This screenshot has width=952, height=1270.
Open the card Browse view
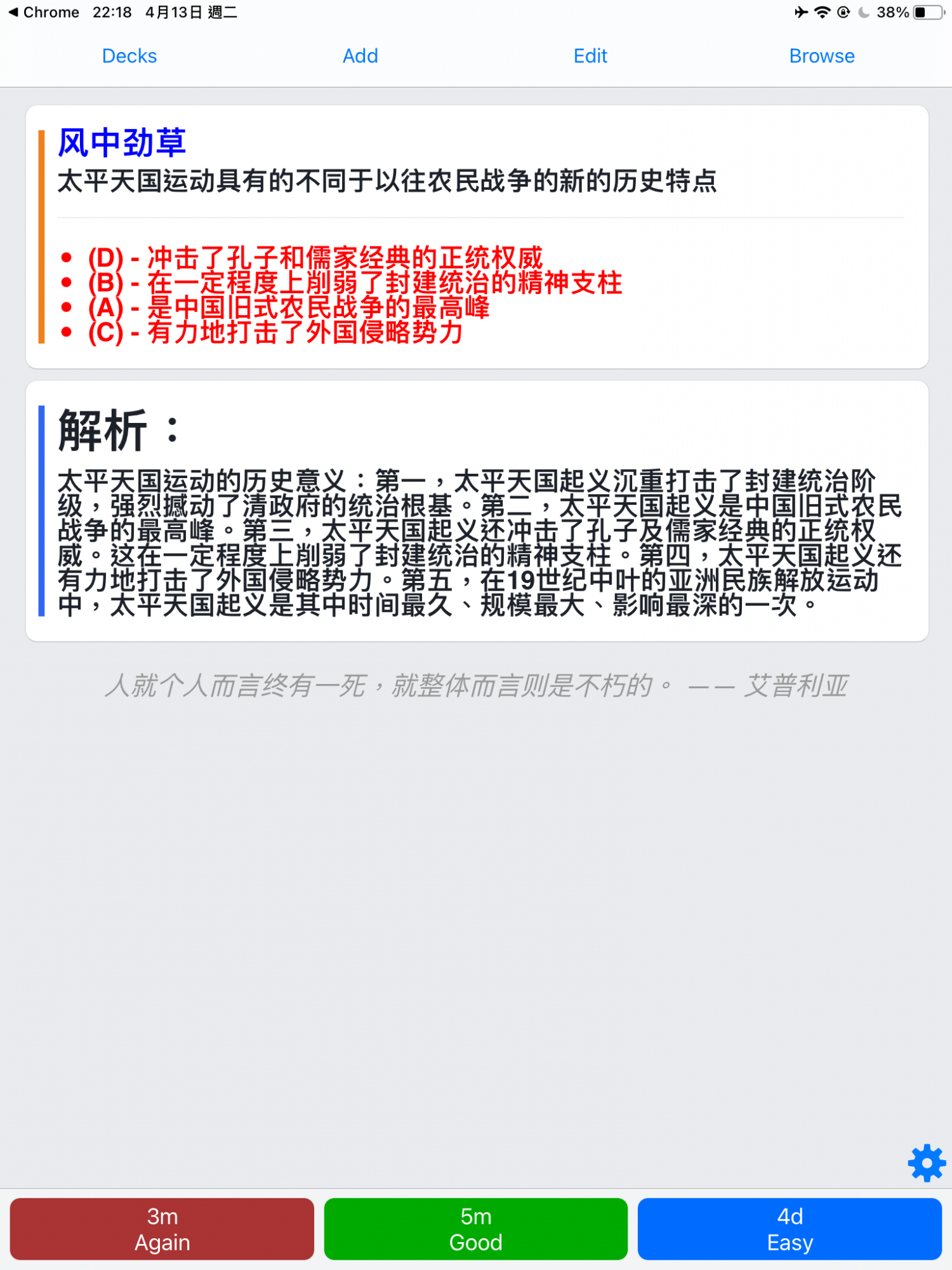(821, 56)
